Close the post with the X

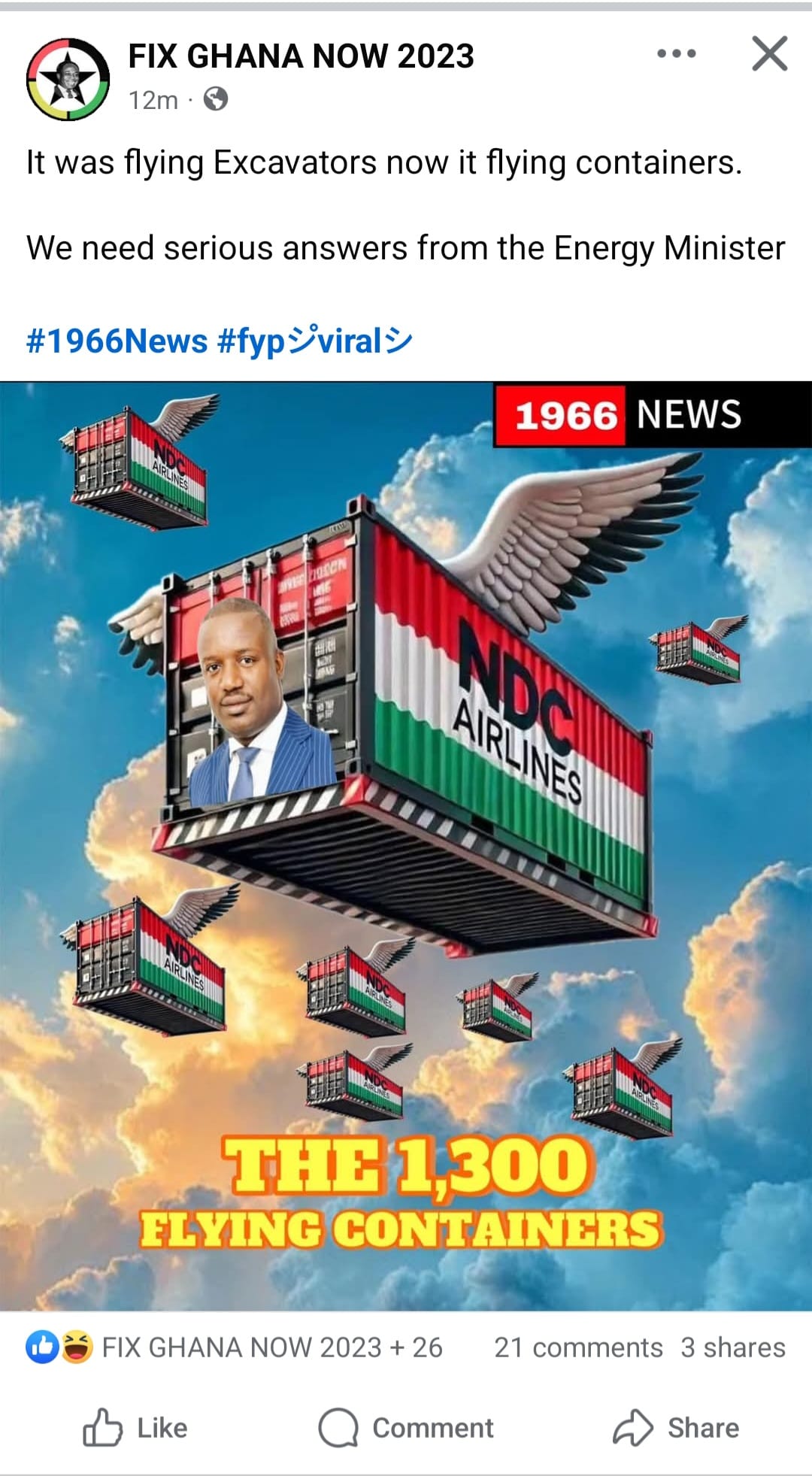pyautogui.click(x=769, y=54)
